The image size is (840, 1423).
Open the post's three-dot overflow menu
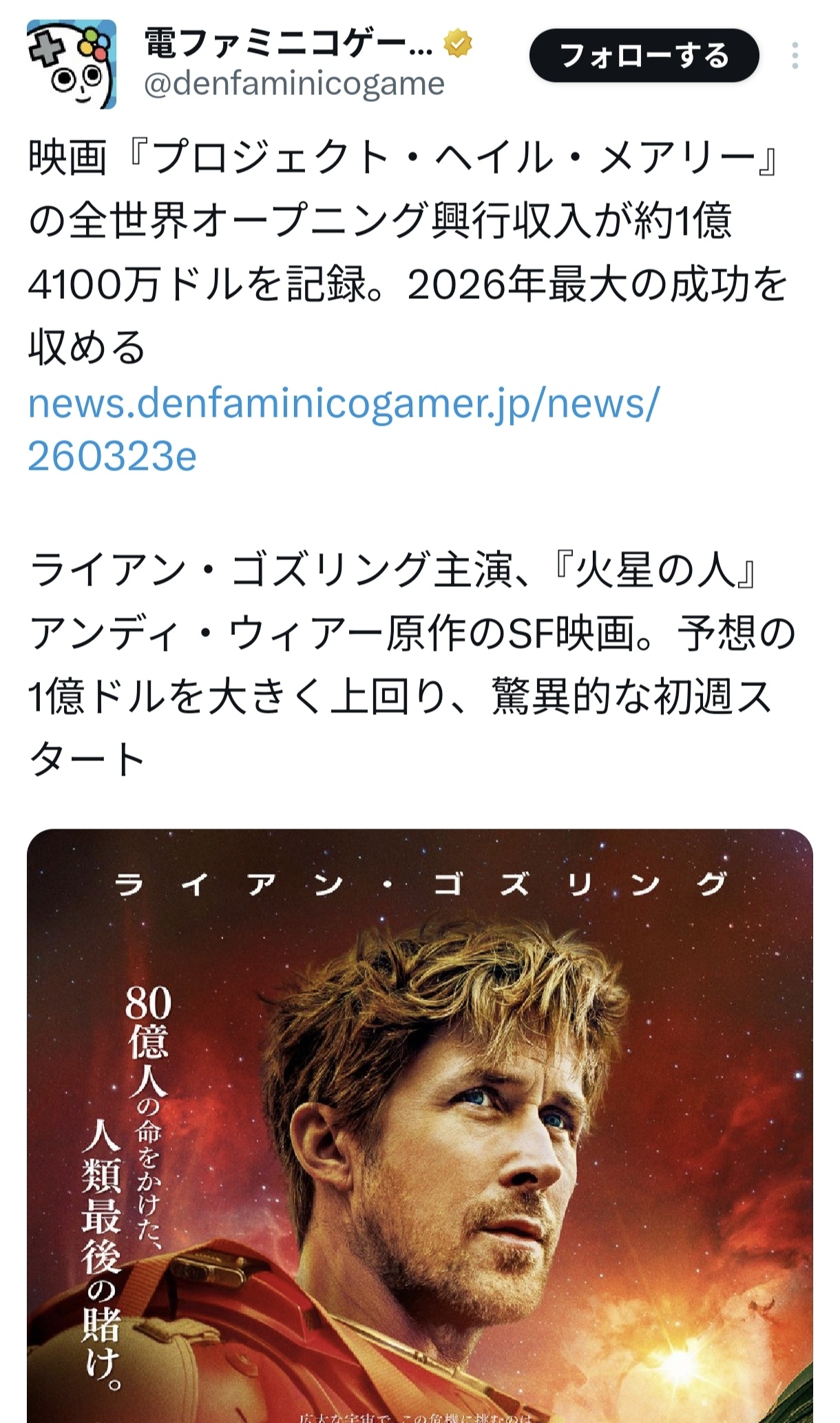pos(795,56)
